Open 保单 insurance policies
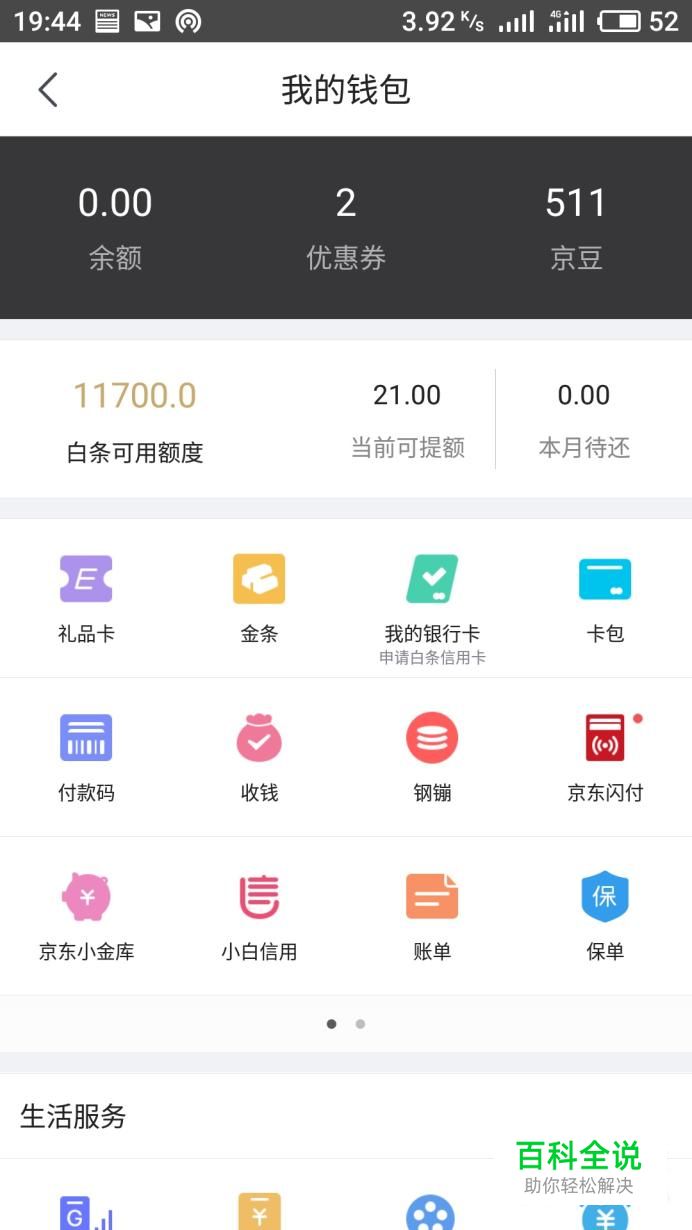Screen dimensions: 692x1230 605,916
